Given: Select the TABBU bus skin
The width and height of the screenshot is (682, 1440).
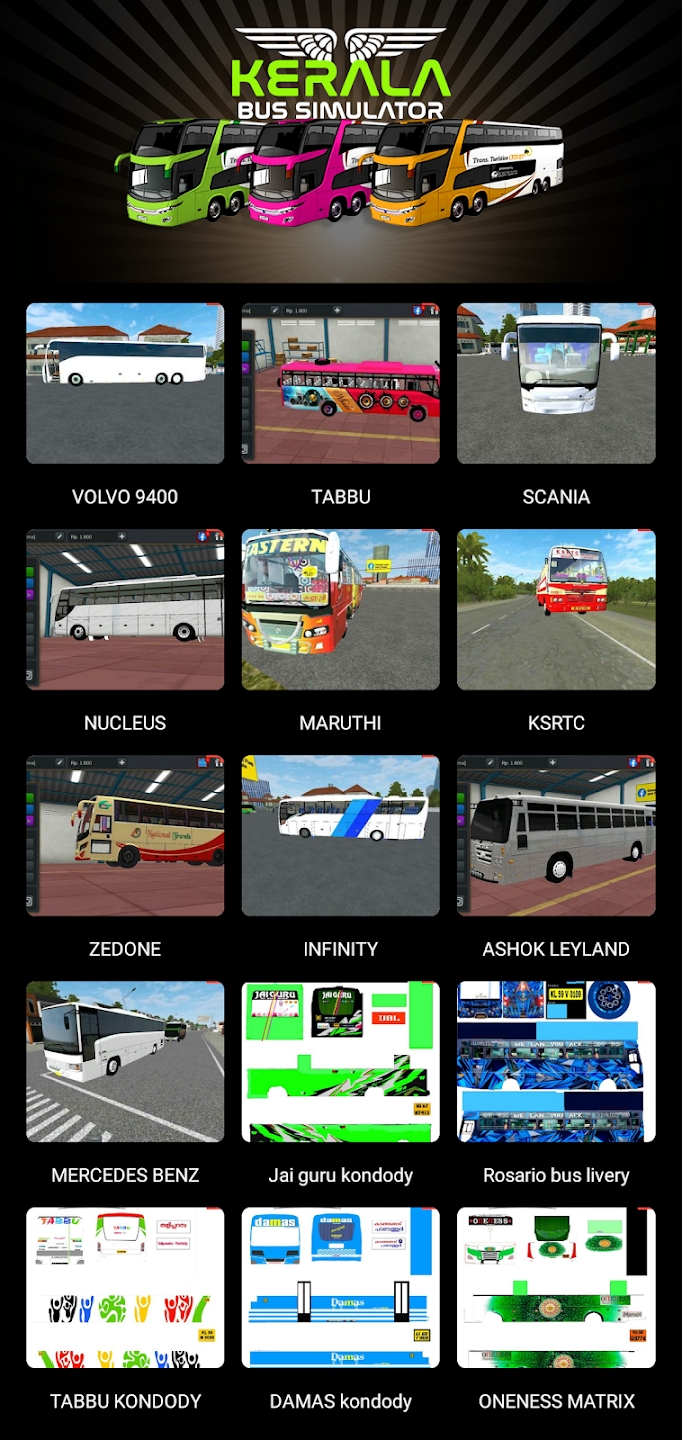Looking at the screenshot, I should (340, 384).
